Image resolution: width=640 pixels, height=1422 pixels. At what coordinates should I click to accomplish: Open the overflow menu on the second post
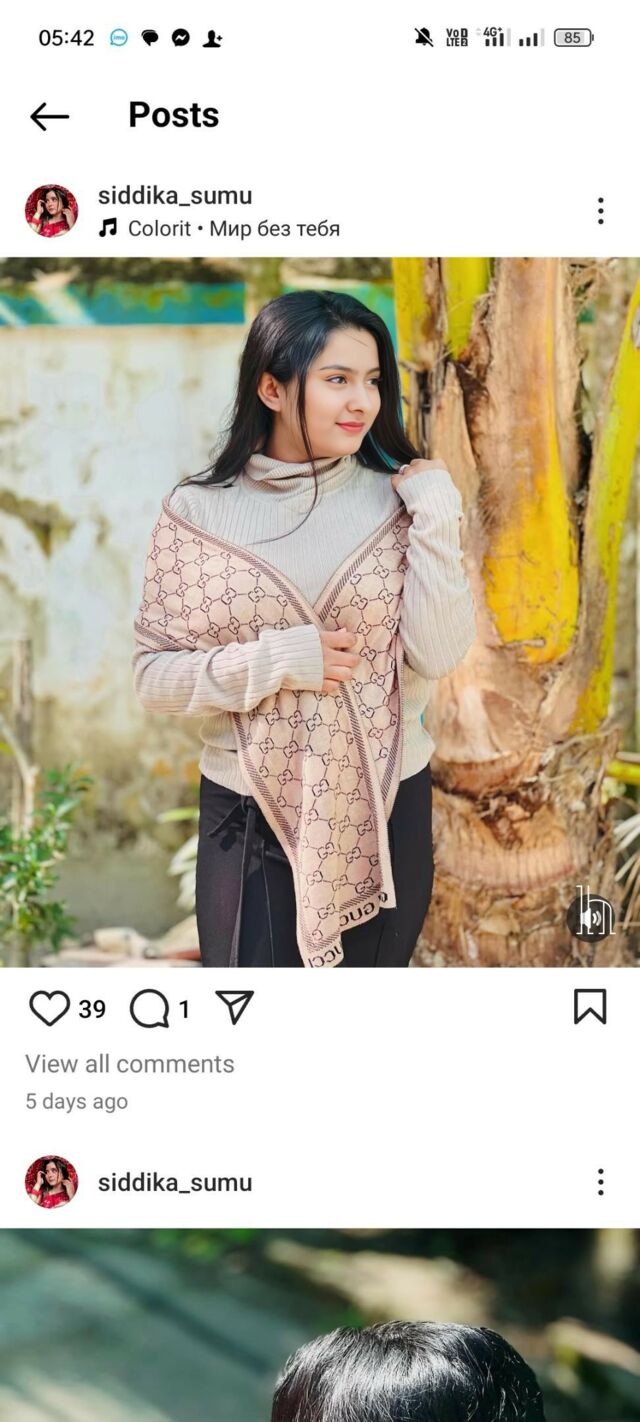(x=600, y=1182)
